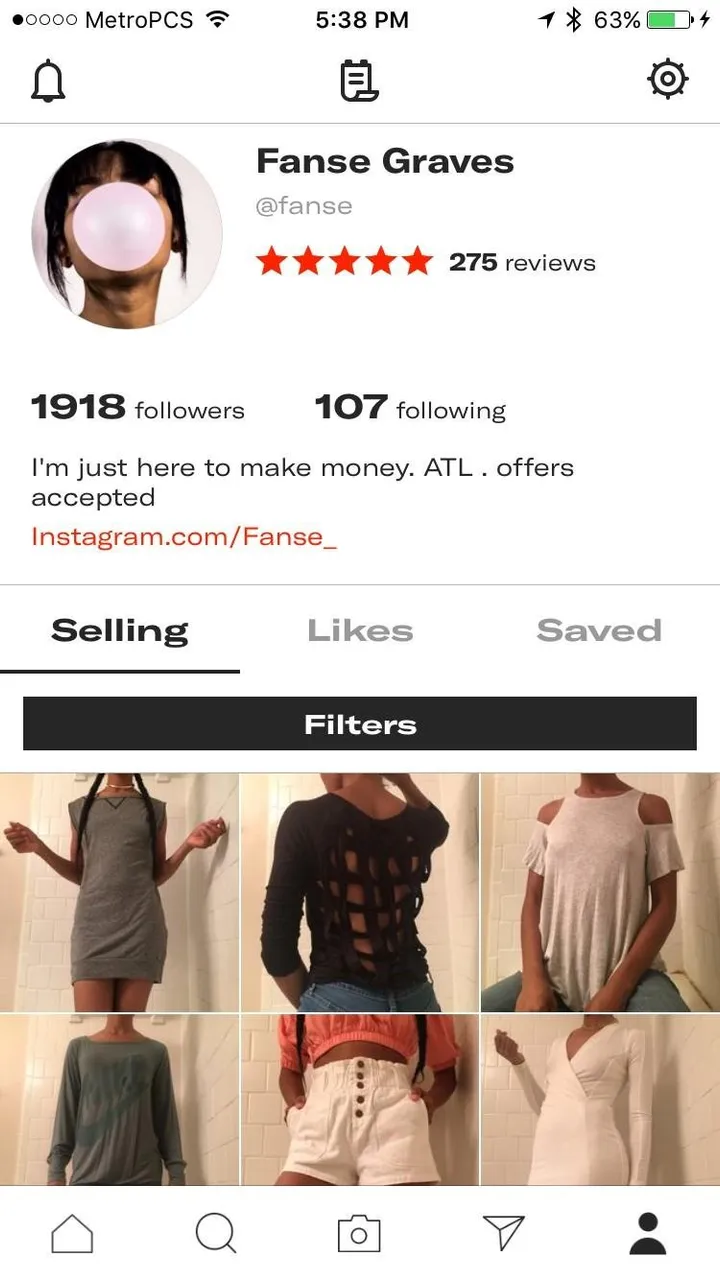
Task: Select the Selling tab
Action: 120,631
